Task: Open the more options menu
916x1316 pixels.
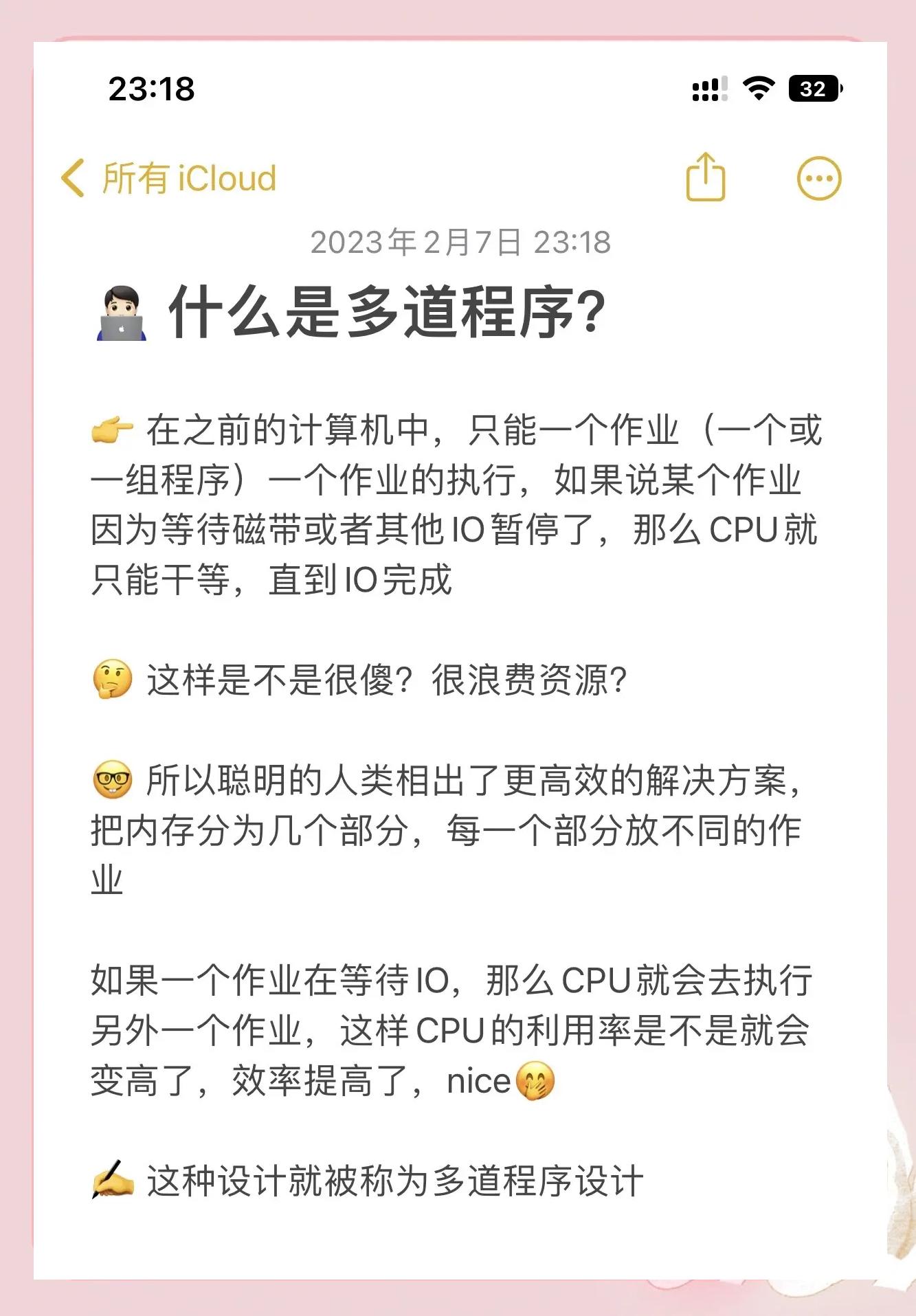Action: click(818, 179)
